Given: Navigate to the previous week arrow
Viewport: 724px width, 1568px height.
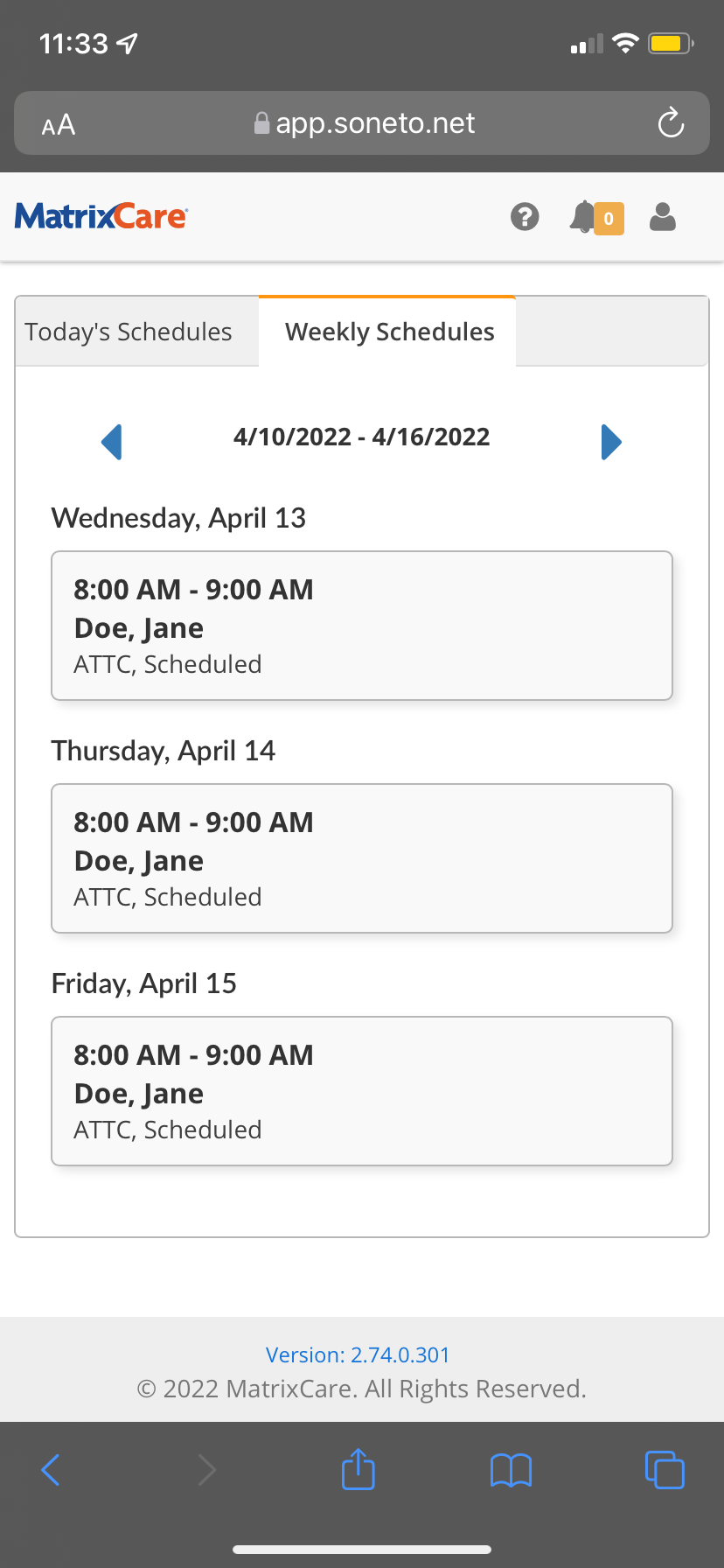Looking at the screenshot, I should (x=112, y=442).
